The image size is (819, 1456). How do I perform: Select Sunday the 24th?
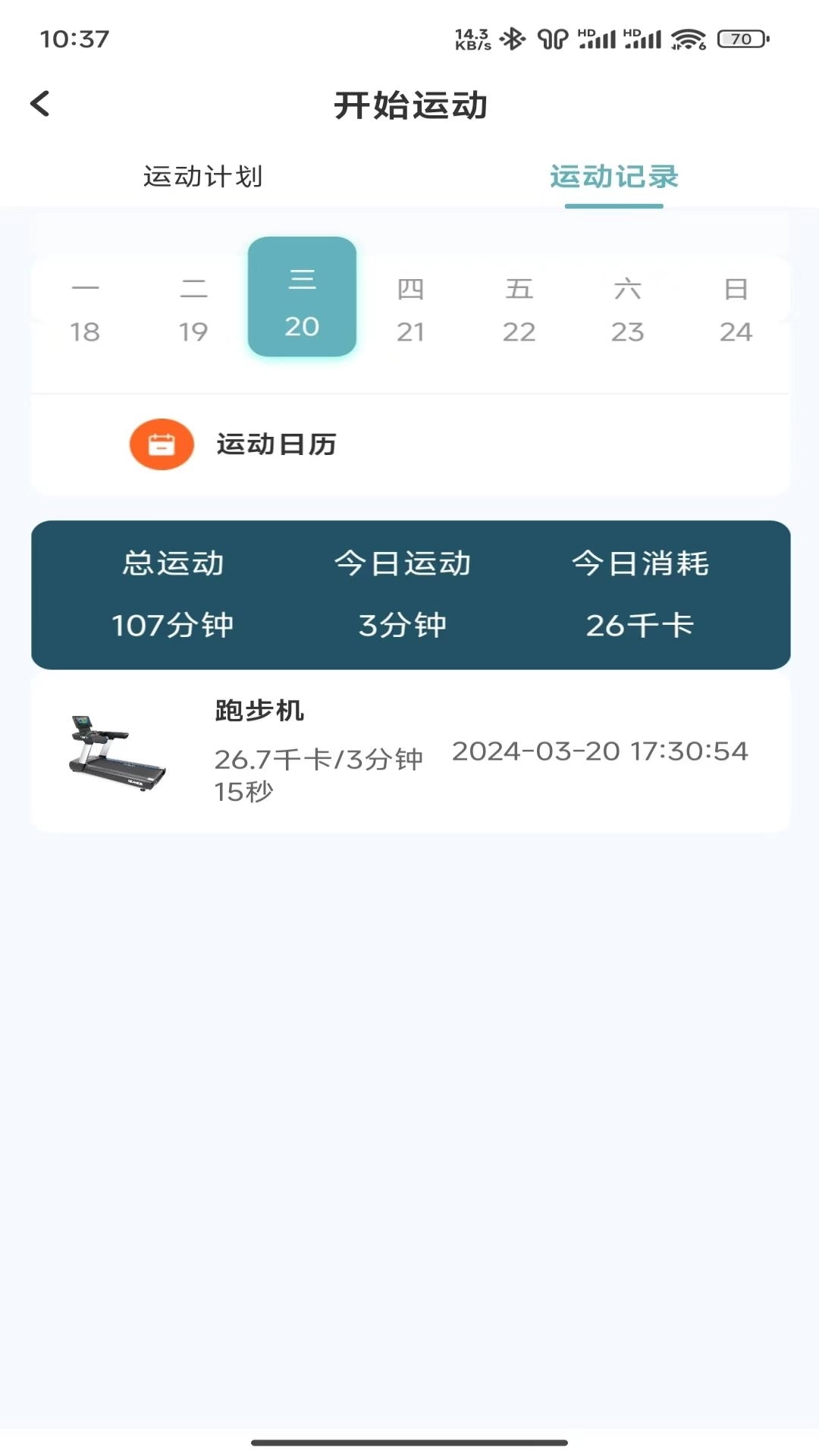(x=736, y=310)
